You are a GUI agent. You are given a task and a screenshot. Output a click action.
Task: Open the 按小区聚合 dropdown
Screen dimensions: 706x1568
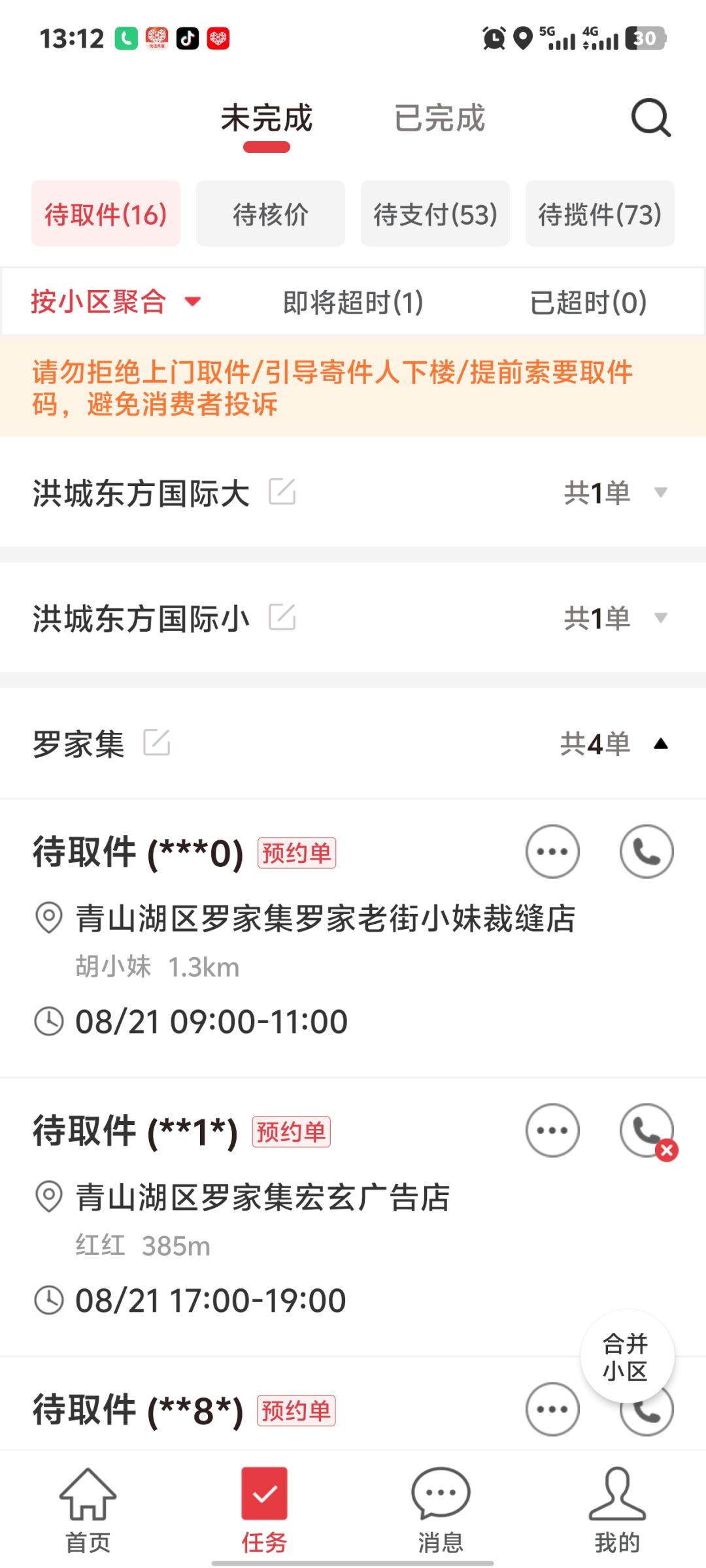tap(116, 301)
